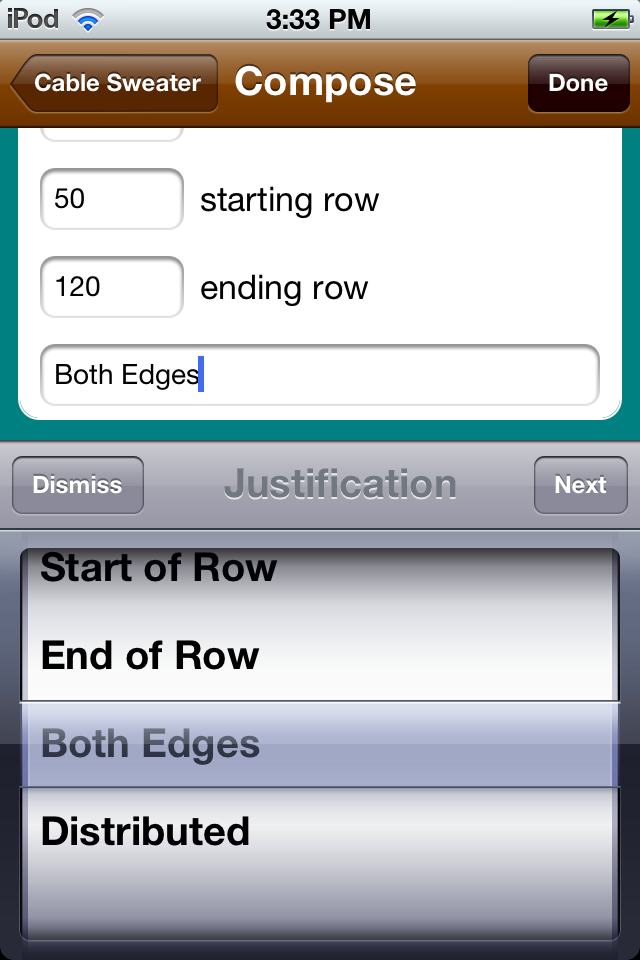This screenshot has height=960, width=640.
Task: Select Start of Row in the picker
Action: [160, 568]
